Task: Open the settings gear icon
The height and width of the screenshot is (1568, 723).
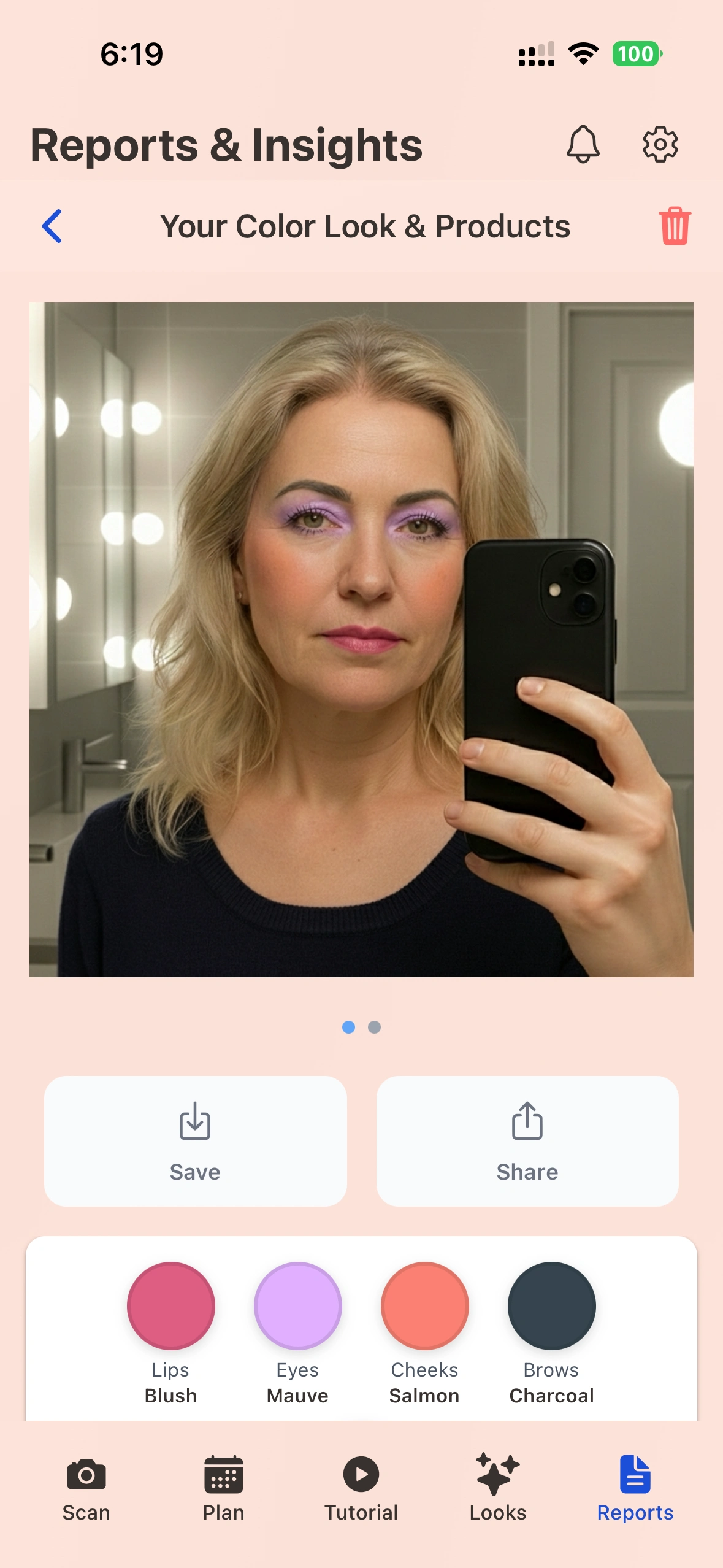Action: coord(660,144)
